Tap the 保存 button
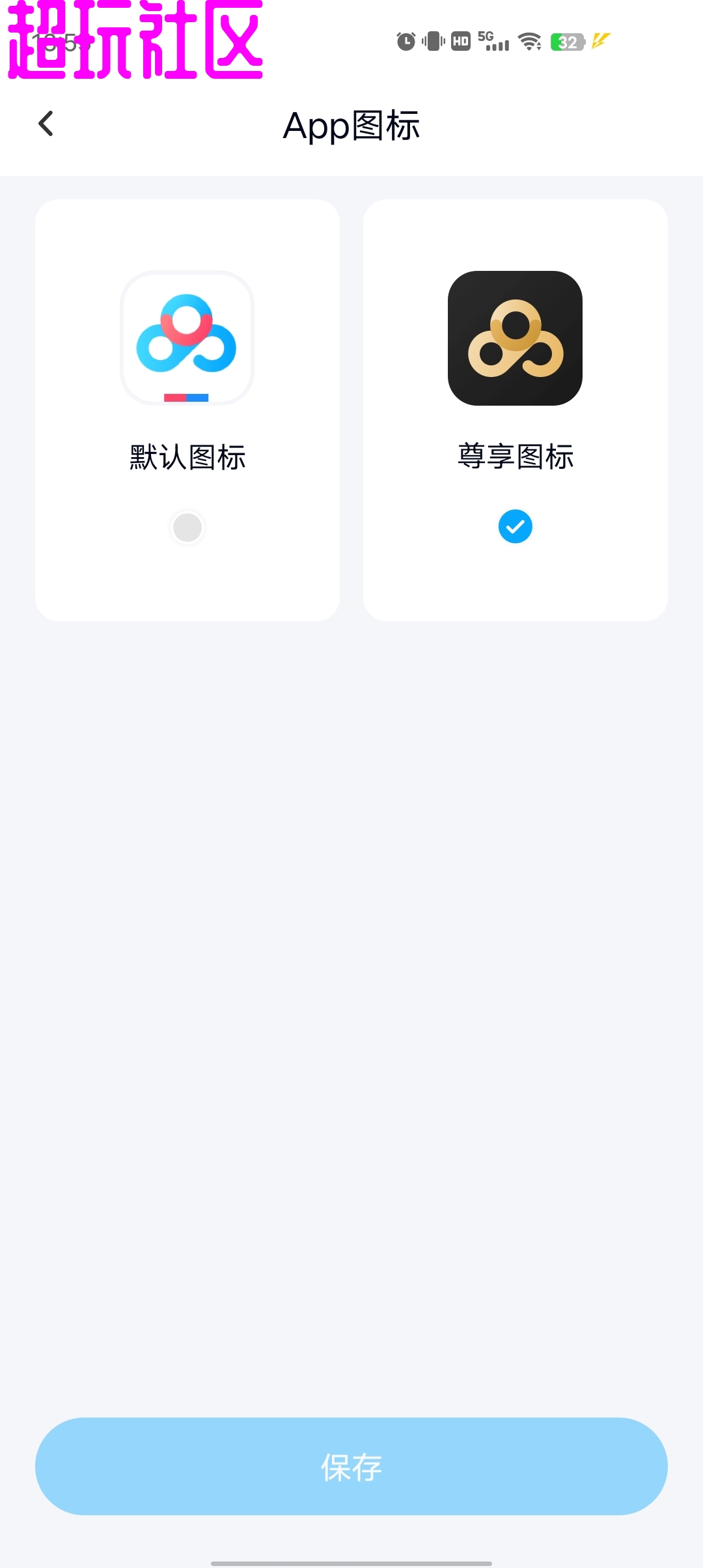Viewport: 703px width, 1568px height. point(351,1466)
